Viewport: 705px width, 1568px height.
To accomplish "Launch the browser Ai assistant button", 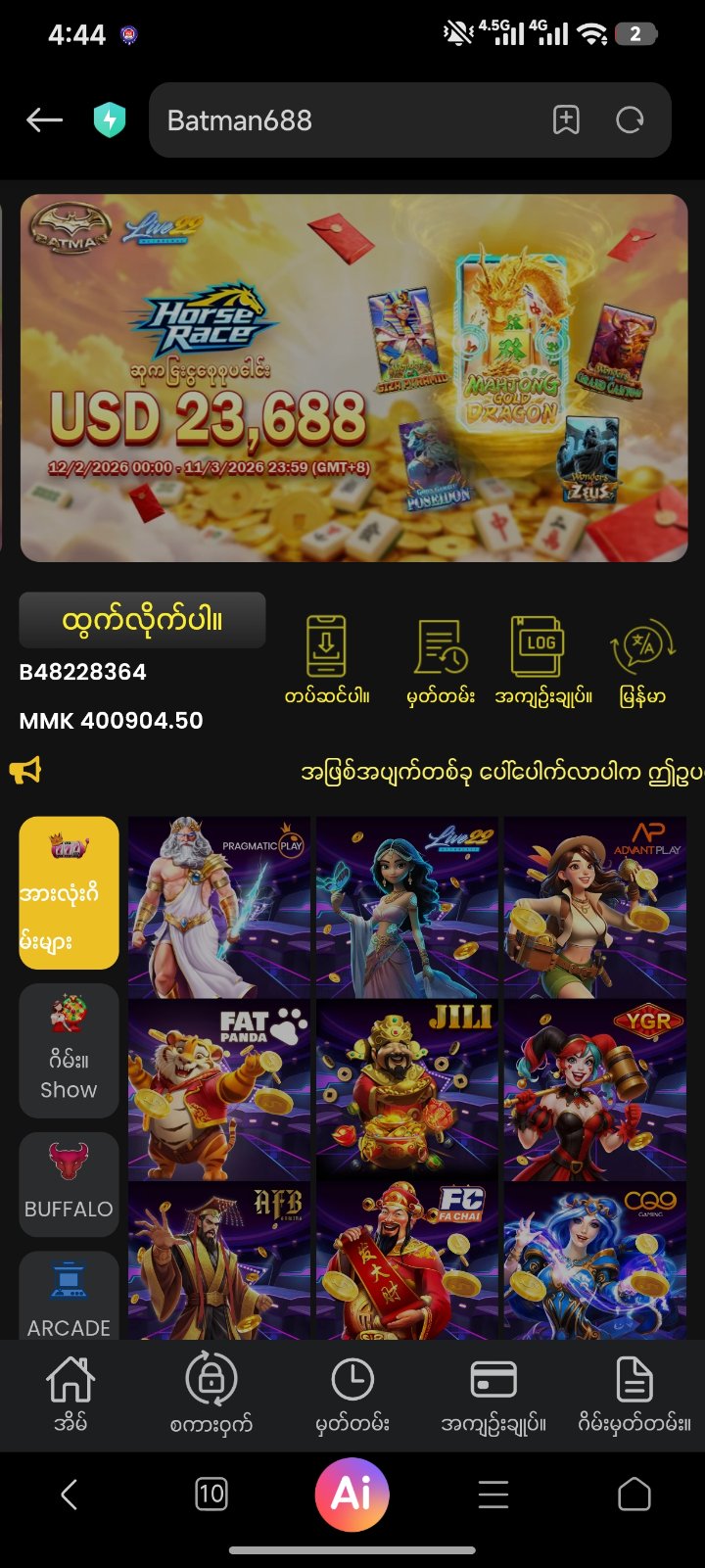I will tap(352, 1495).
